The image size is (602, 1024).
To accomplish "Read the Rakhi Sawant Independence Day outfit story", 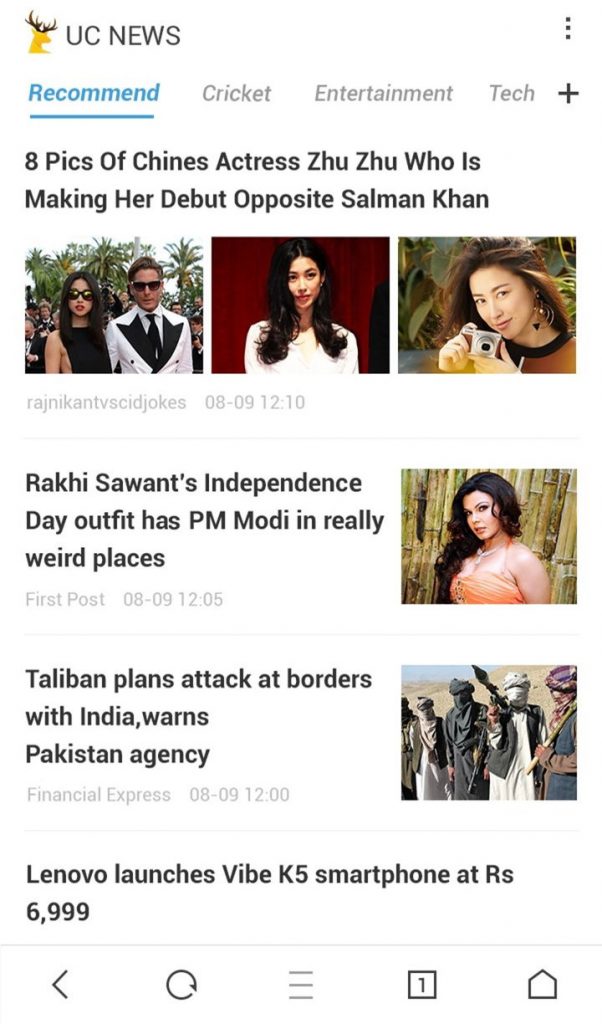I will pos(204,520).
